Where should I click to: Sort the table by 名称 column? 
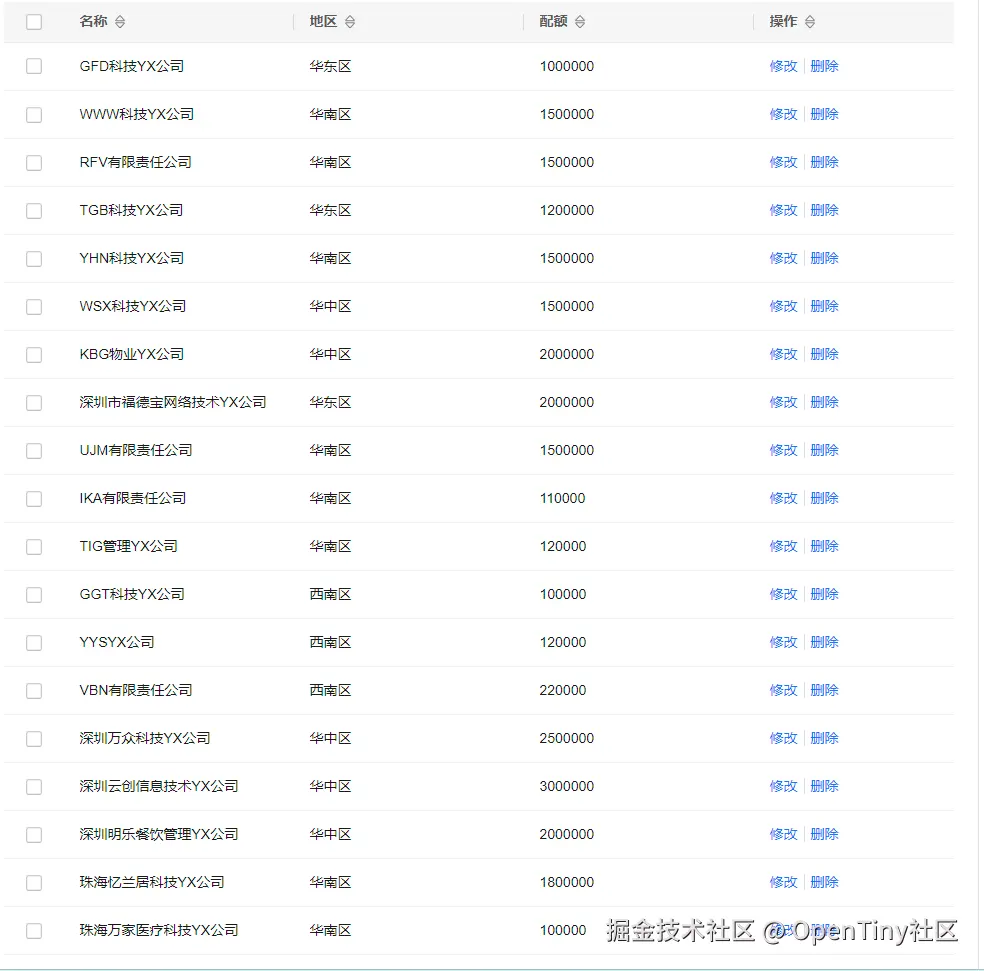[120, 22]
